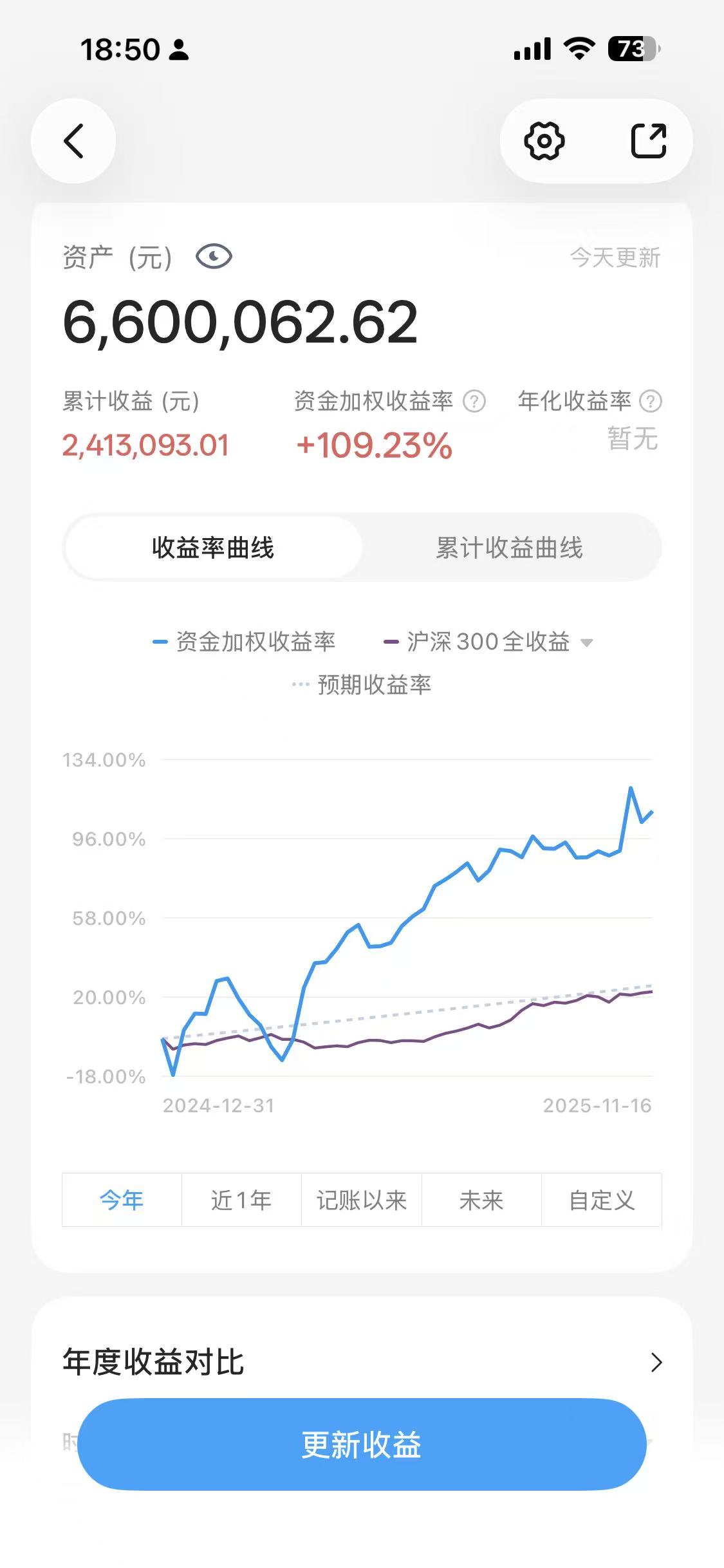This screenshot has height=1568, width=724.
Task: Go back with the arrow button
Action: tap(73, 141)
